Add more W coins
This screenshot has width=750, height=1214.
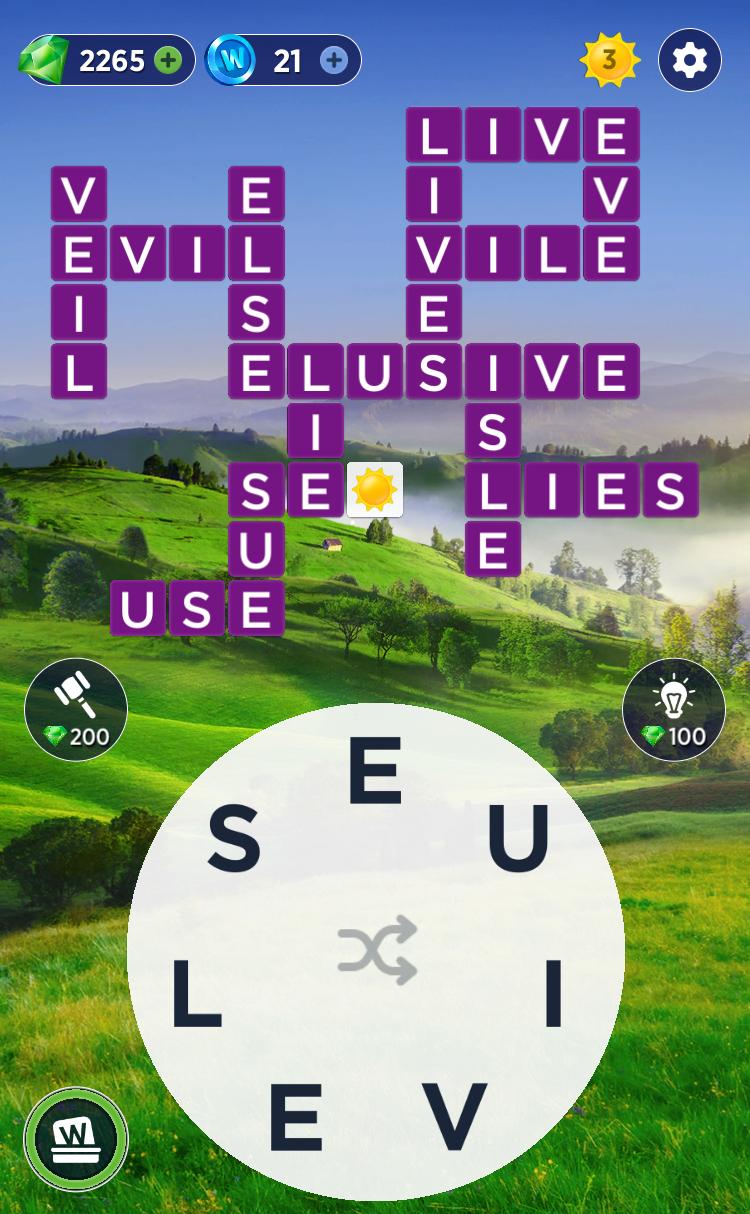pyautogui.click(x=334, y=61)
